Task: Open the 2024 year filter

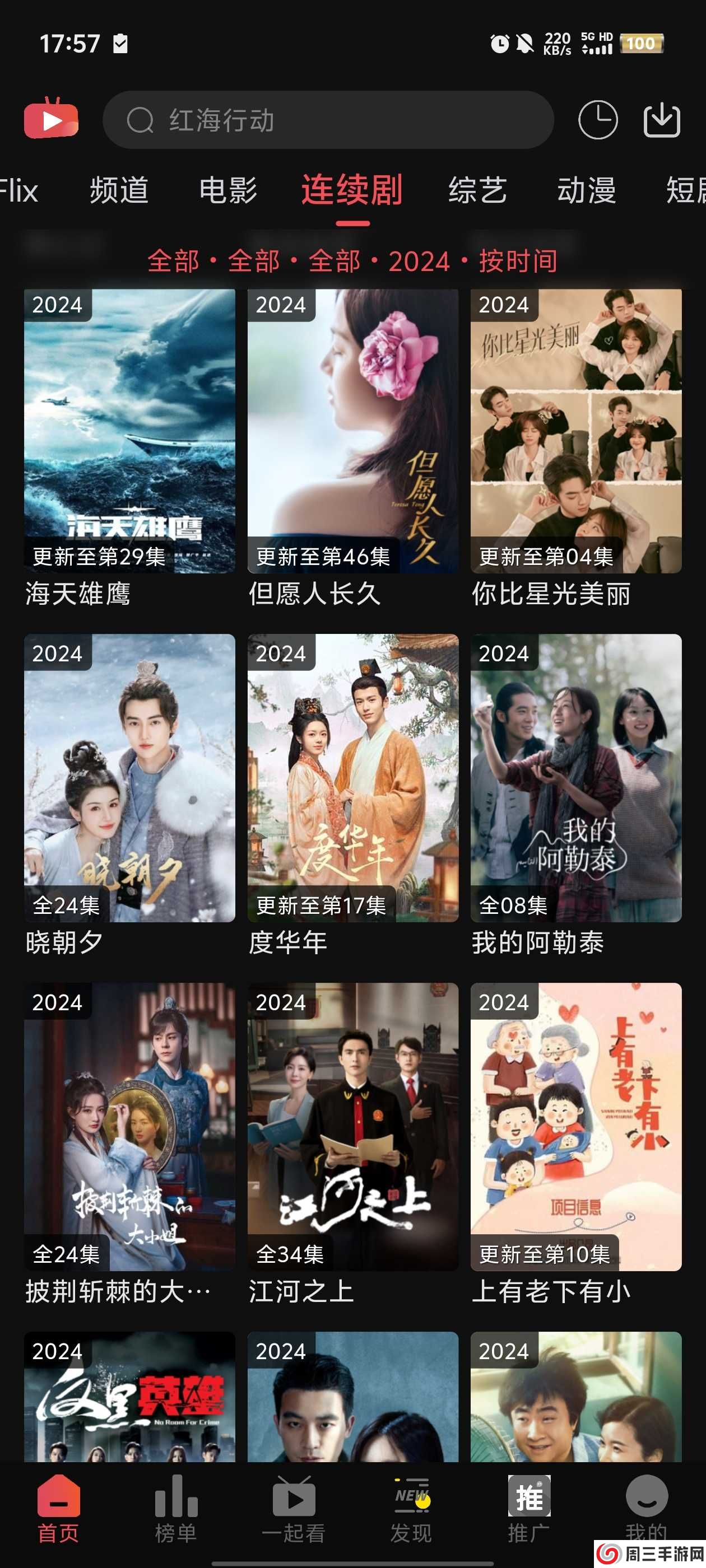Action: (419, 260)
